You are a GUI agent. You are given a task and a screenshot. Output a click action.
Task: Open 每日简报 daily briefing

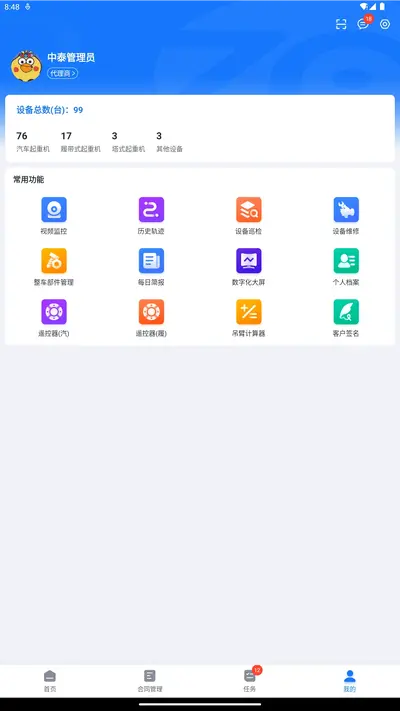tap(151, 267)
